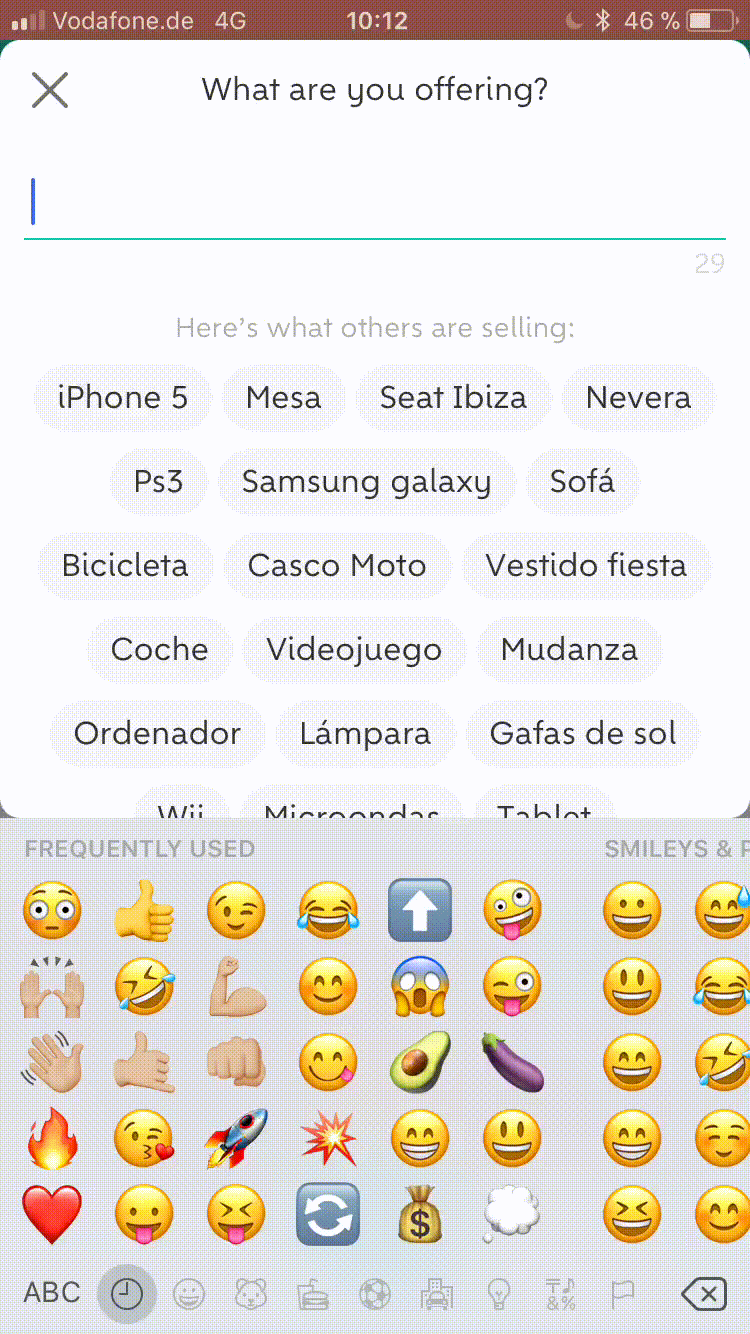
Task: Select the Coche suggestion
Action: click(159, 650)
